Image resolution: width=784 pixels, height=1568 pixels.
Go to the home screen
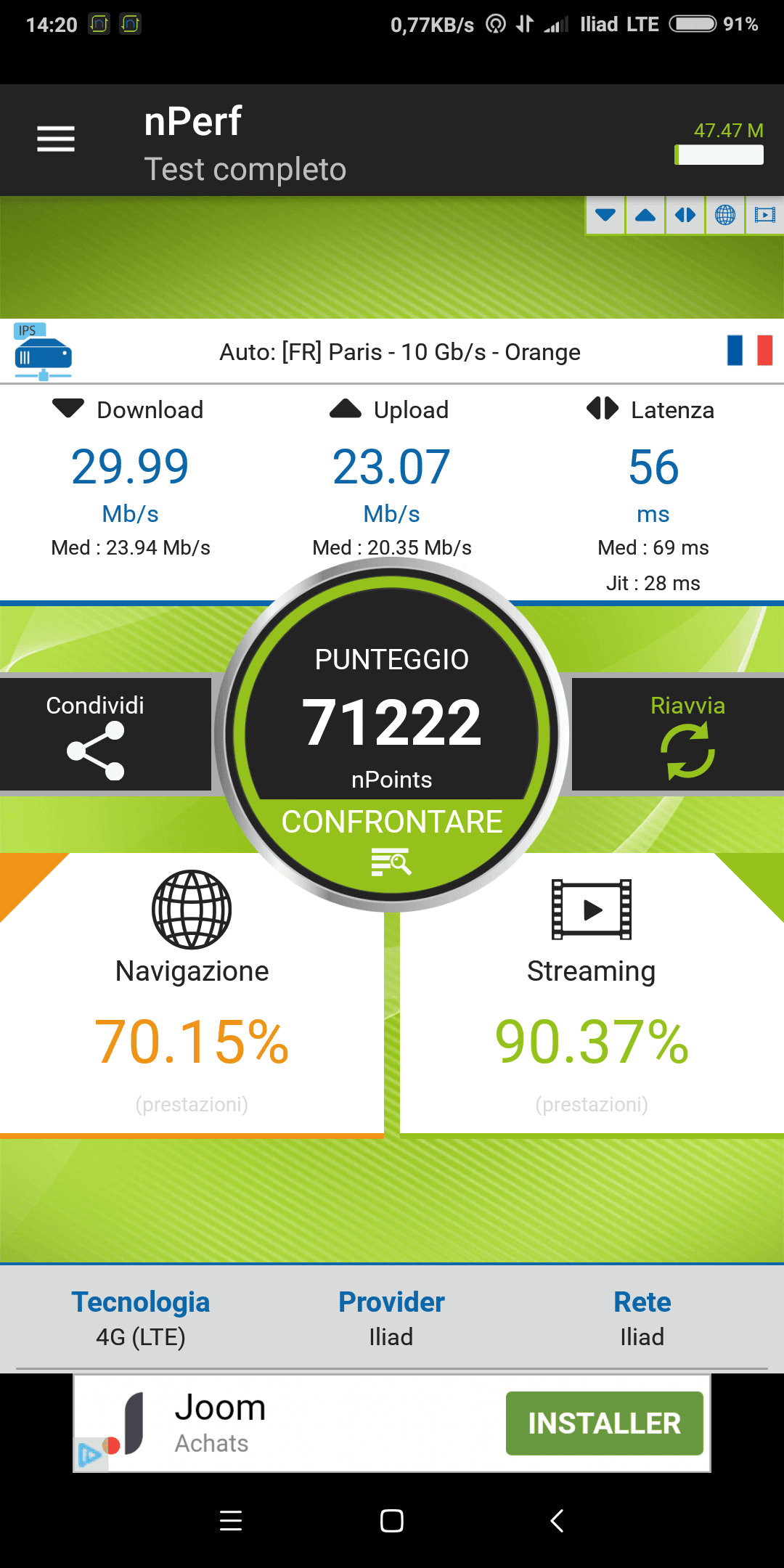pos(392,1520)
